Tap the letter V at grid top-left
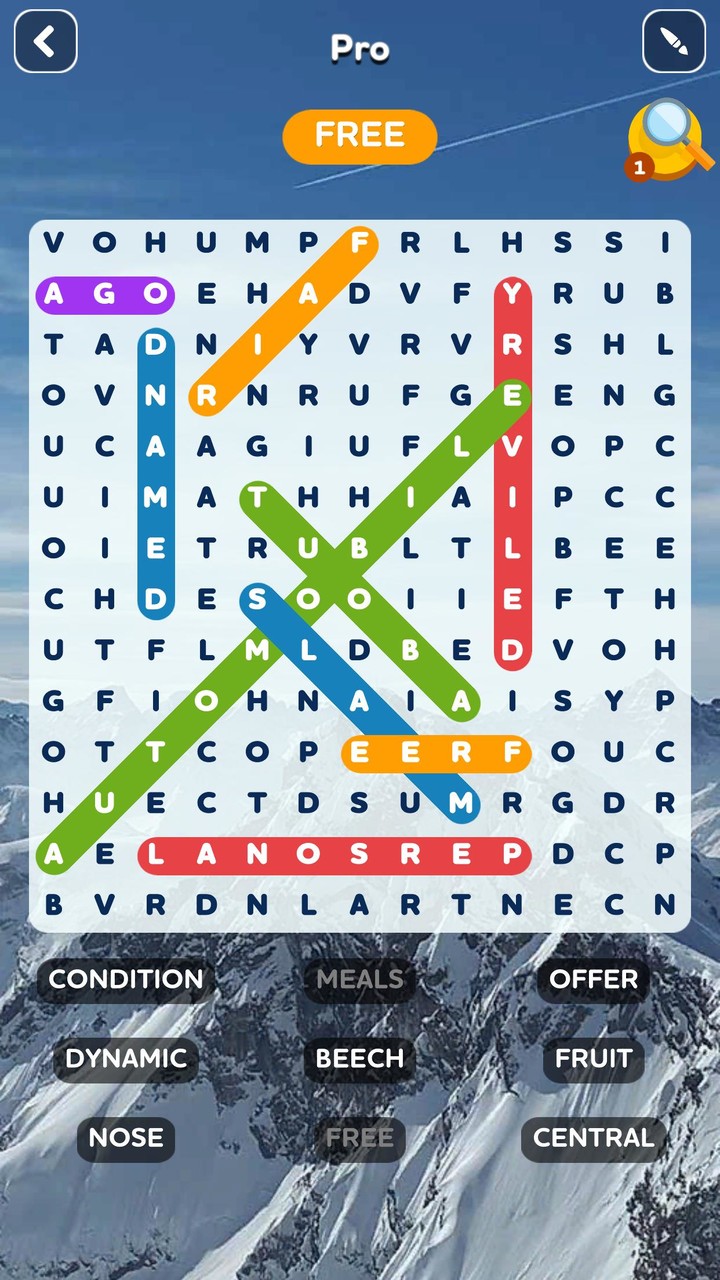Image resolution: width=720 pixels, height=1280 pixels. coord(53,243)
